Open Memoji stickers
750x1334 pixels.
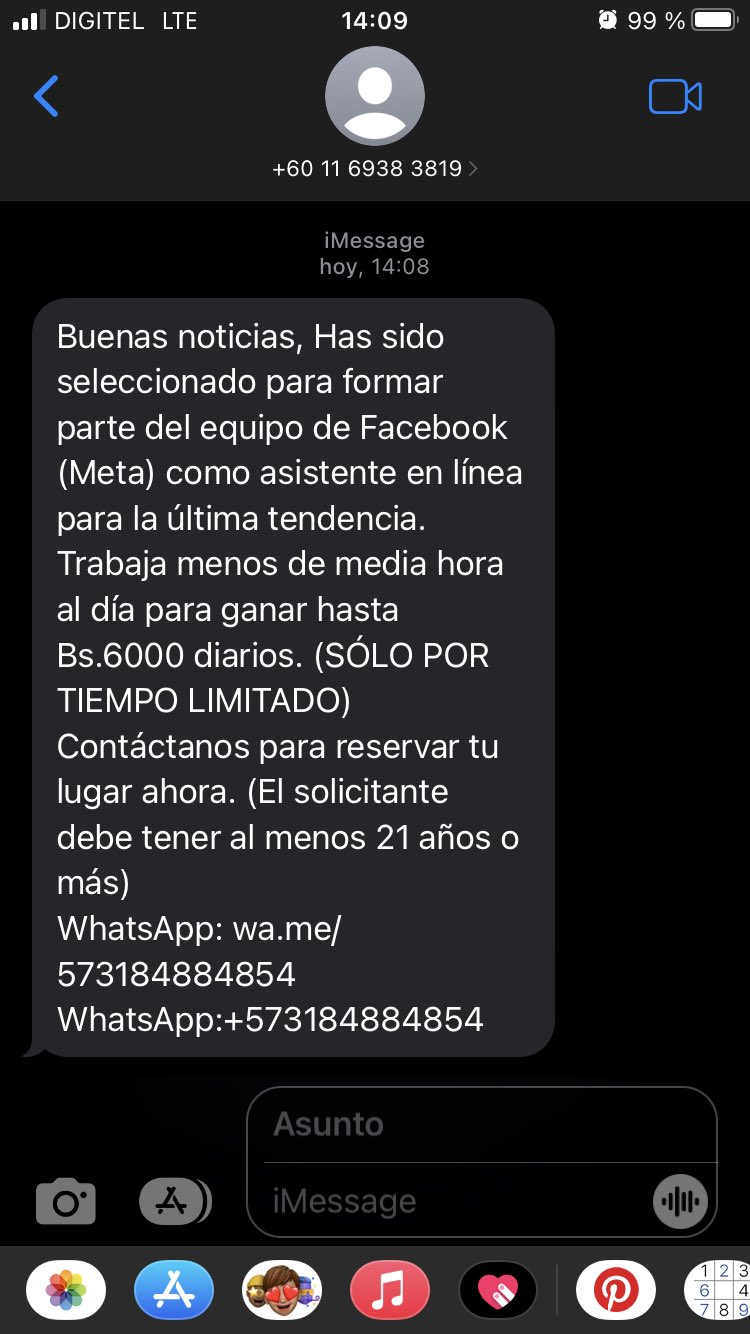(x=282, y=1290)
